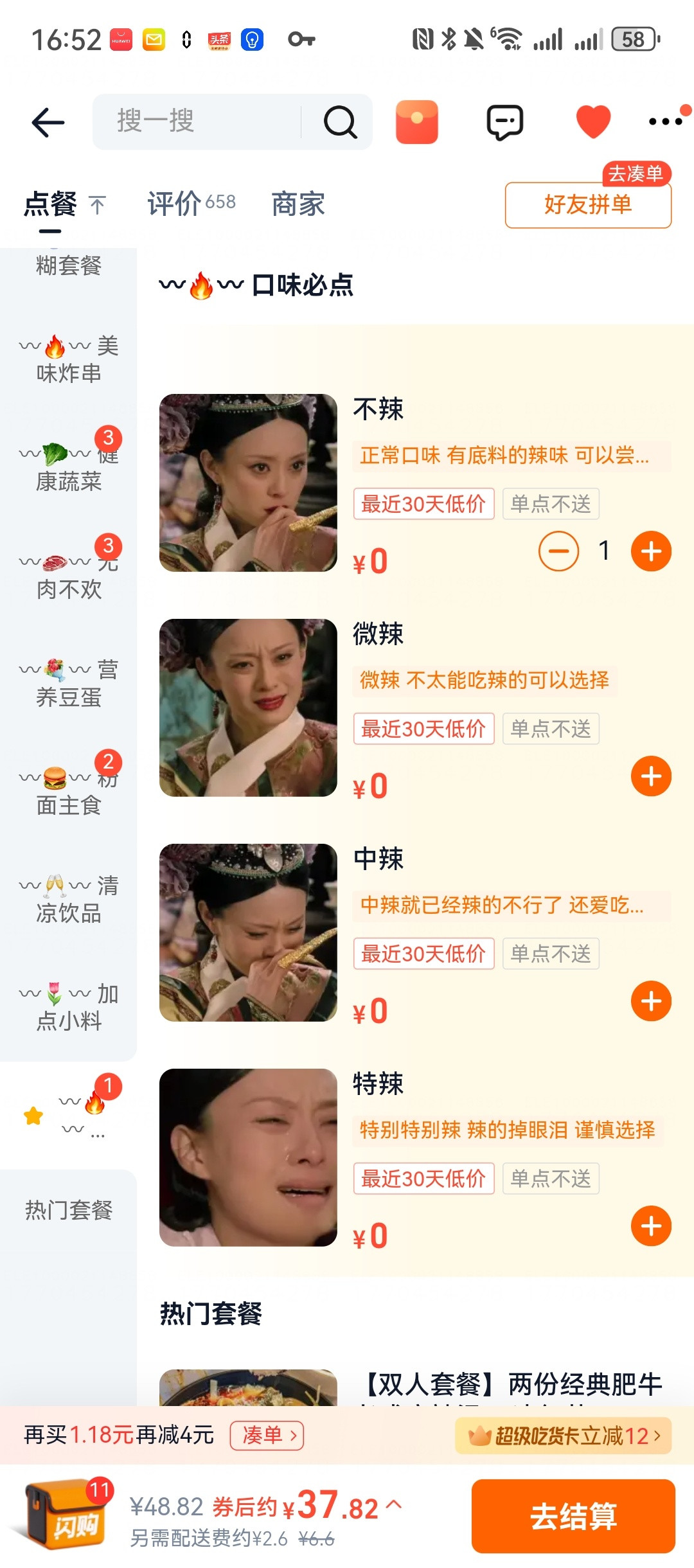Remove one 不辣 using the minus button
This screenshot has width=694, height=1568.
[x=558, y=551]
